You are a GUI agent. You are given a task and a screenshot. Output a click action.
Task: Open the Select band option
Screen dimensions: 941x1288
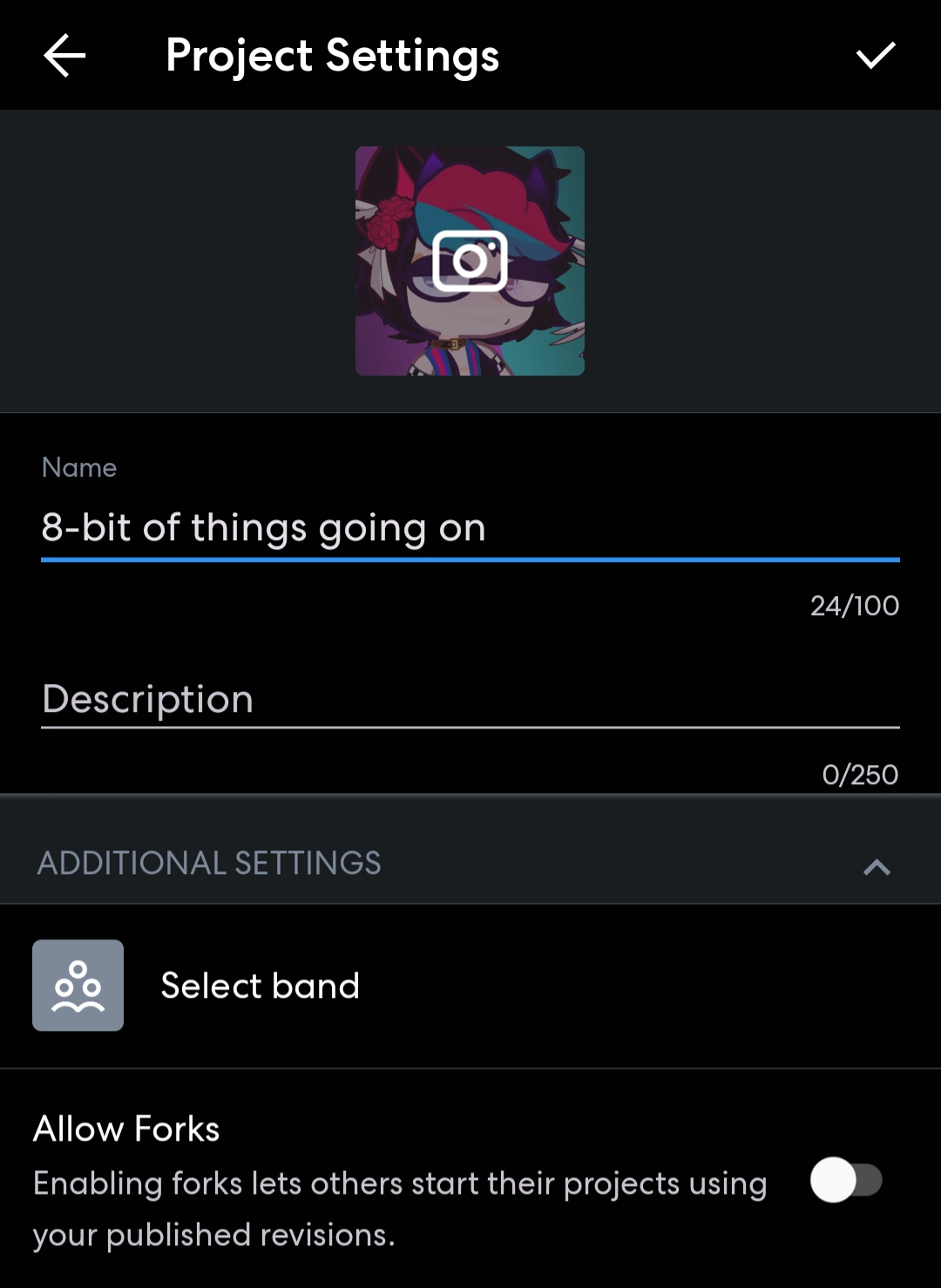260,986
